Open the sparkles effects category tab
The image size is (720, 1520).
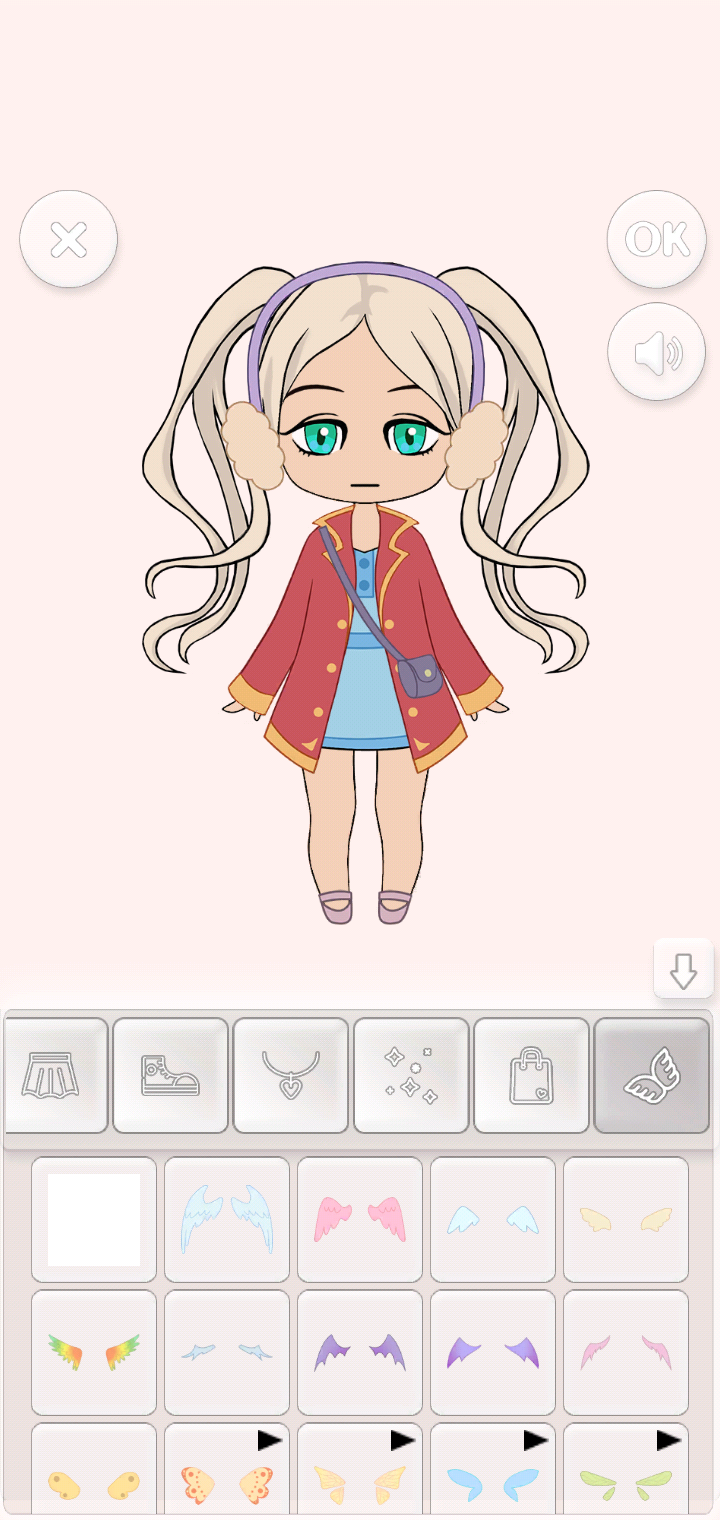(x=411, y=1075)
